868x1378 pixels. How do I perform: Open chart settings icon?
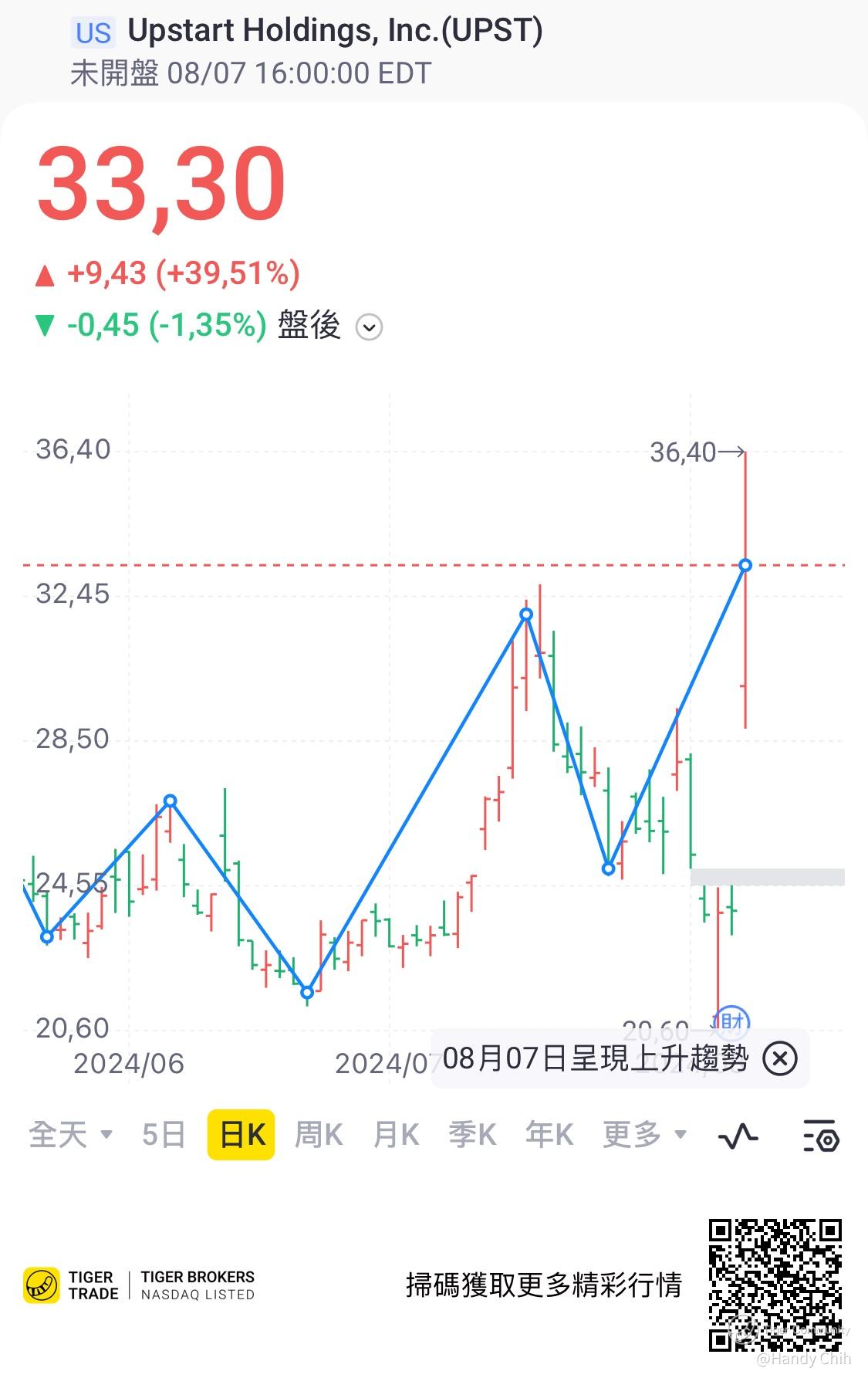pos(821,1136)
